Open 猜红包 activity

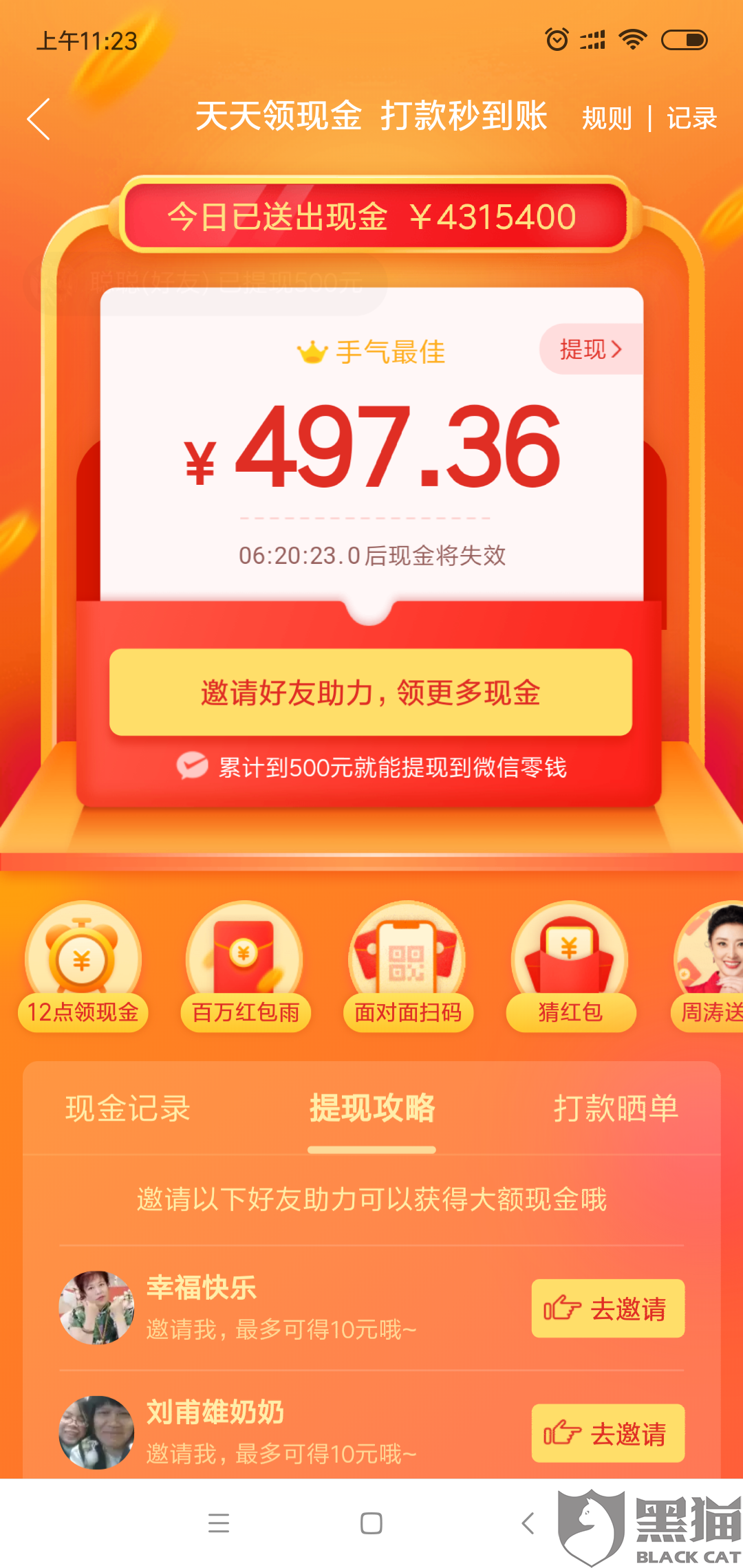click(570, 966)
